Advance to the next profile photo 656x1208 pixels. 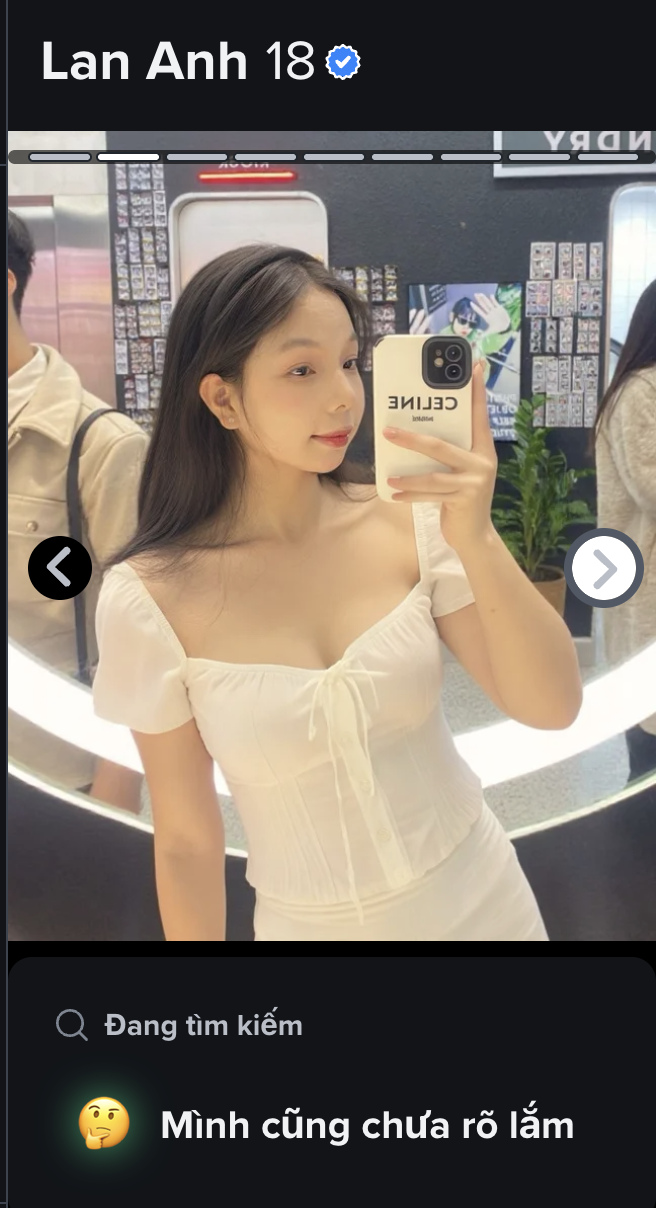(604, 568)
